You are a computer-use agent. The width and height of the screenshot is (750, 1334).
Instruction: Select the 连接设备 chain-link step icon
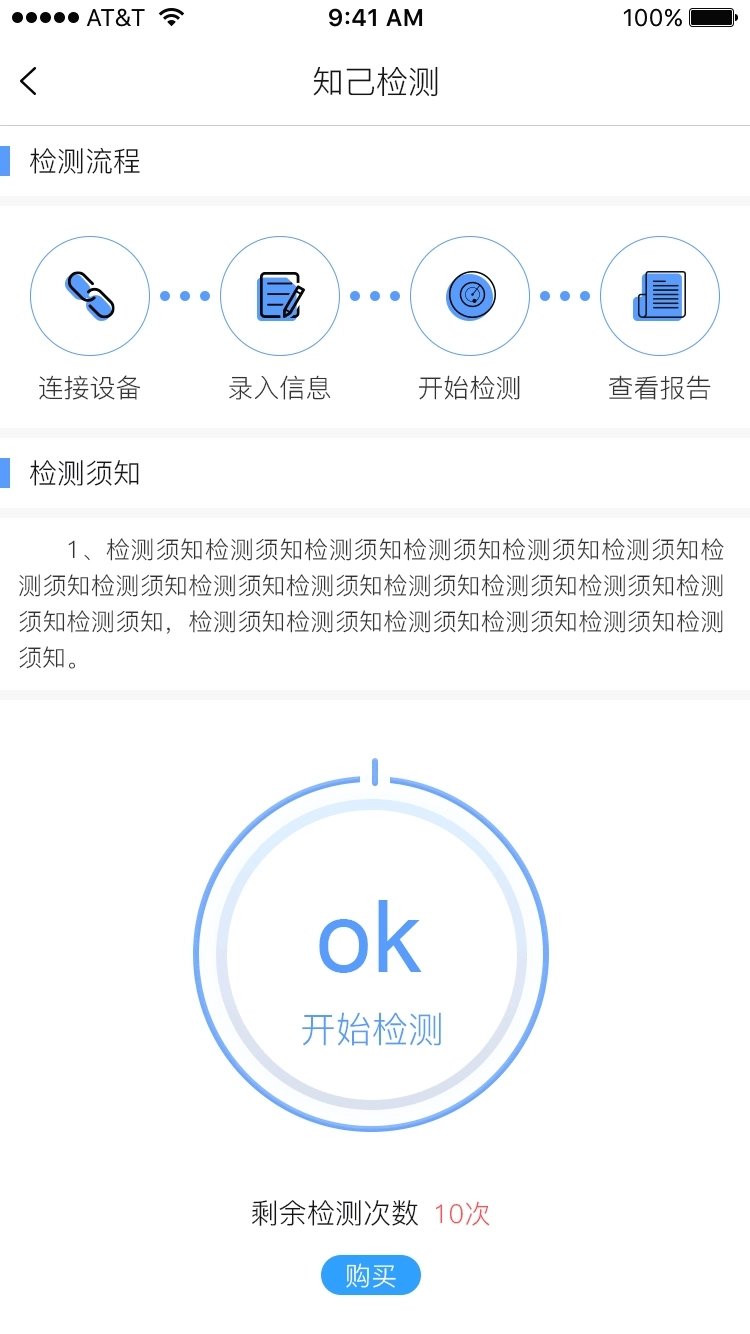90,296
